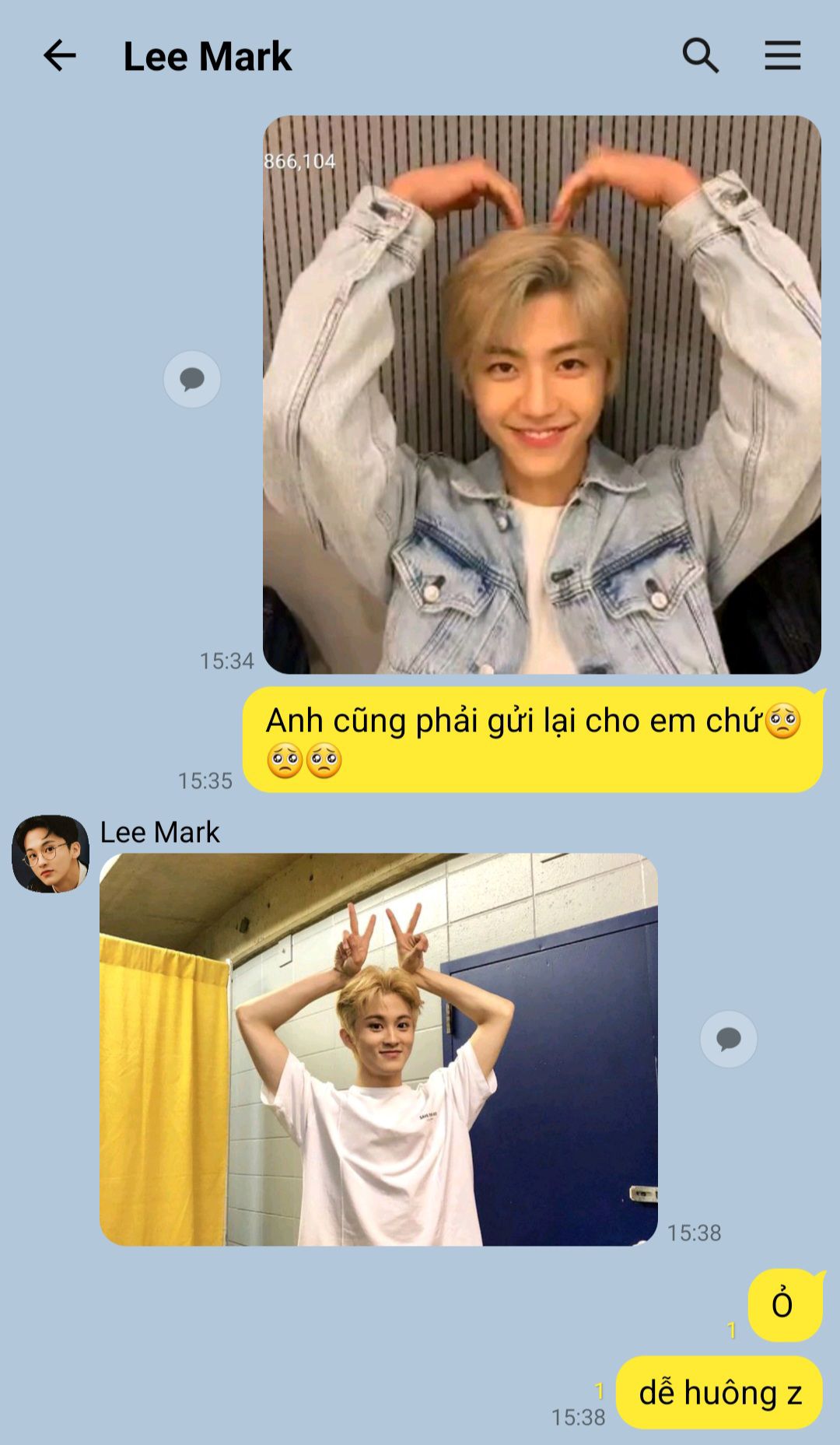Open the comment bubble beside the 15:34 photo

(x=192, y=380)
